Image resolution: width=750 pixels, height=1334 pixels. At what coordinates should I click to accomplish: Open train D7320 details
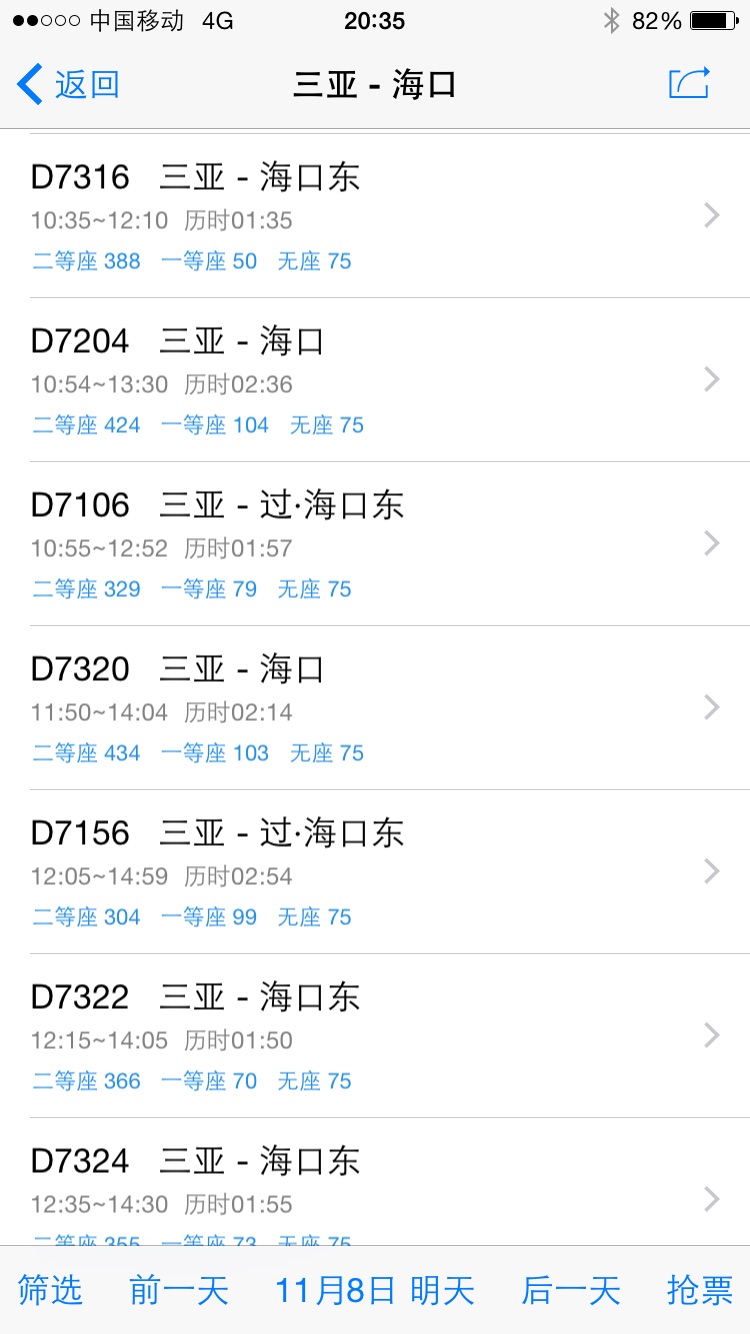click(375, 708)
